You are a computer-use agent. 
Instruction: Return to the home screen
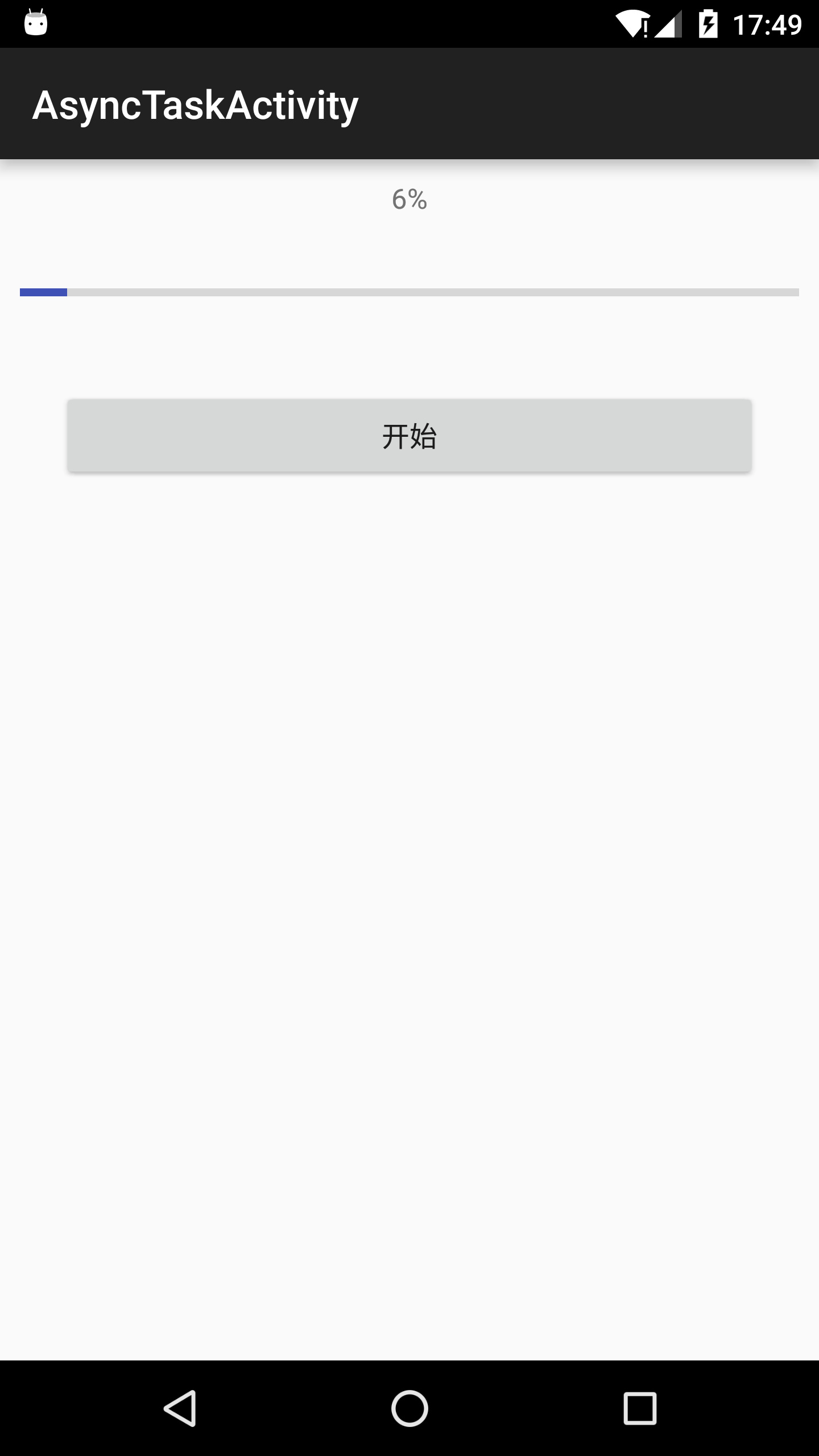[409, 1408]
